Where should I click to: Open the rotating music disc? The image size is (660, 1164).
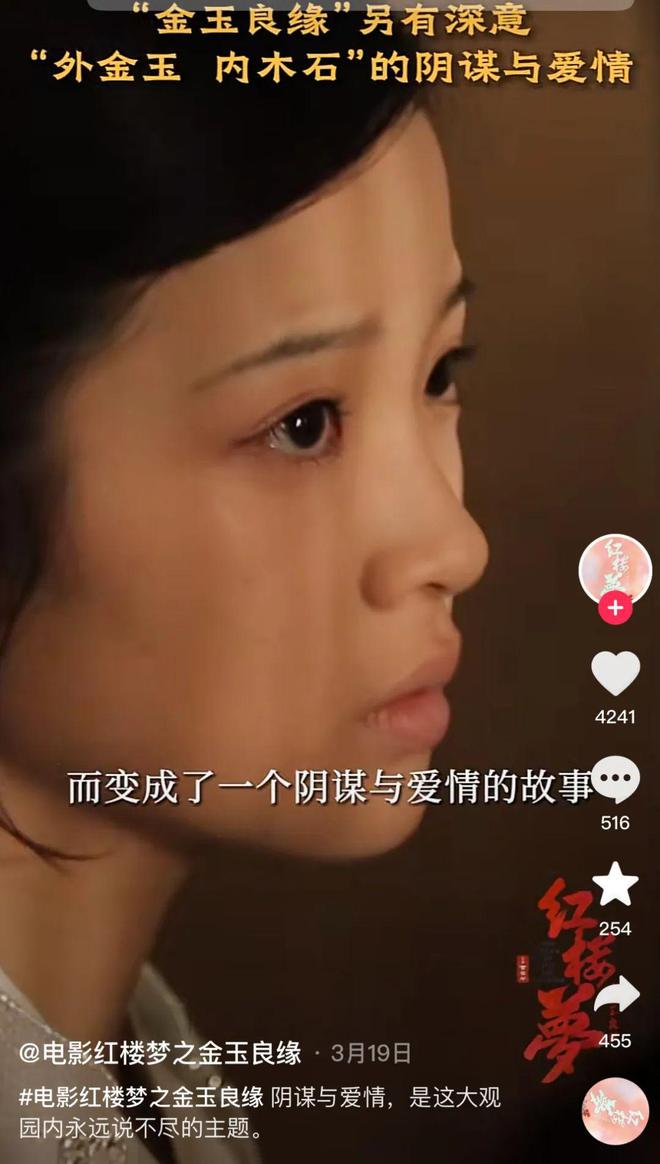[615, 1110]
